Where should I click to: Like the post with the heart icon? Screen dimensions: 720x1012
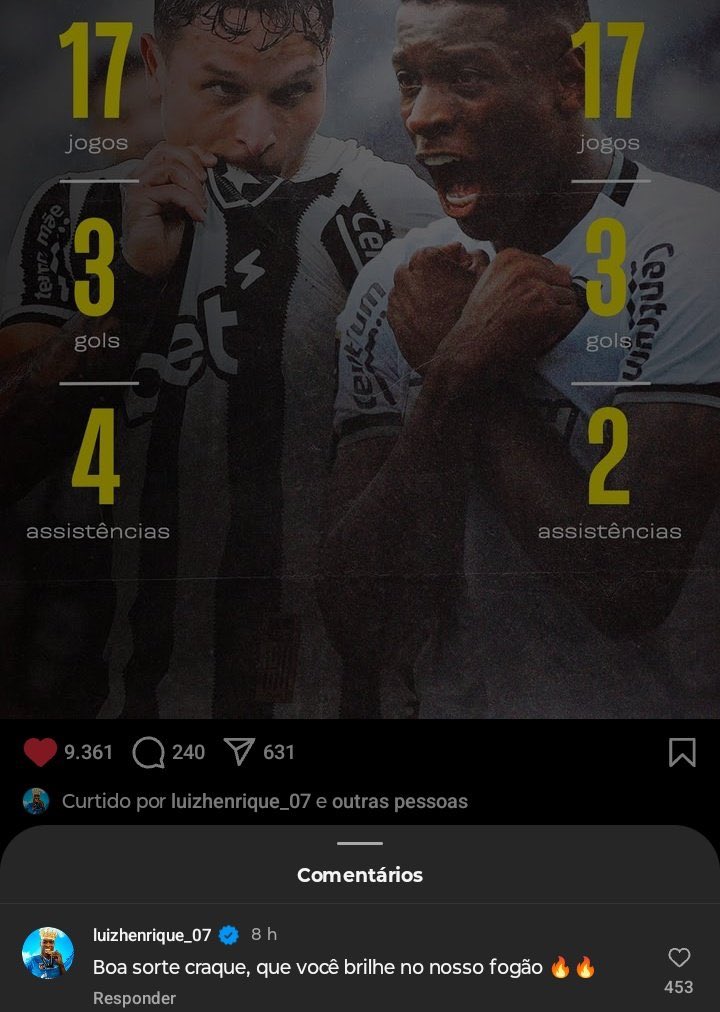40,752
